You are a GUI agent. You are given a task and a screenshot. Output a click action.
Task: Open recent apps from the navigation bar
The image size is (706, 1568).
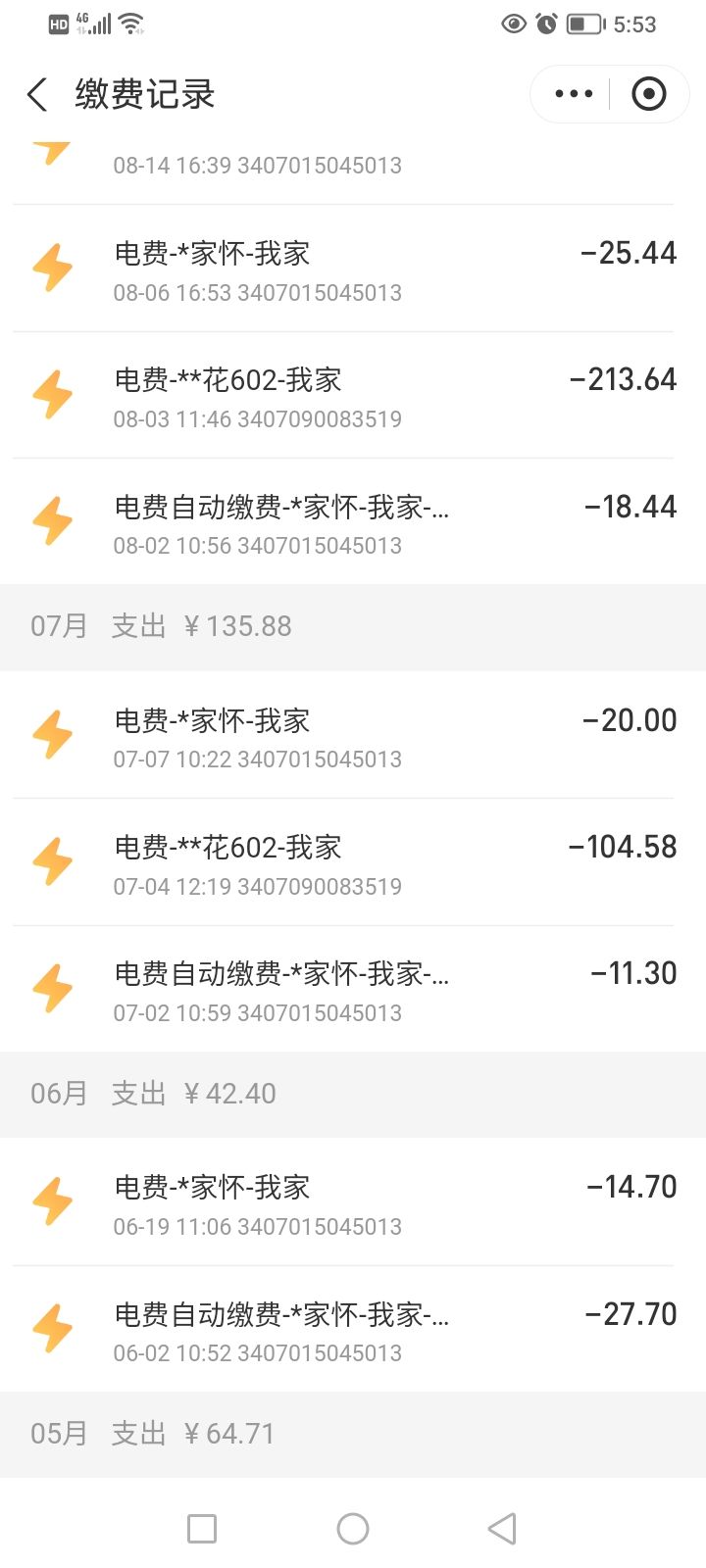202,1529
